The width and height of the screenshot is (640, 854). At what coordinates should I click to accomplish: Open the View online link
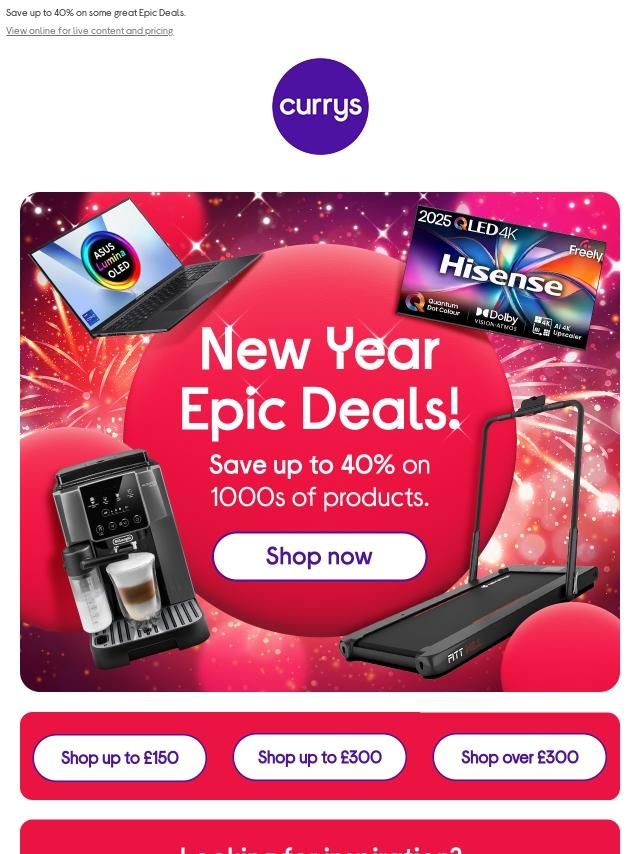click(89, 30)
